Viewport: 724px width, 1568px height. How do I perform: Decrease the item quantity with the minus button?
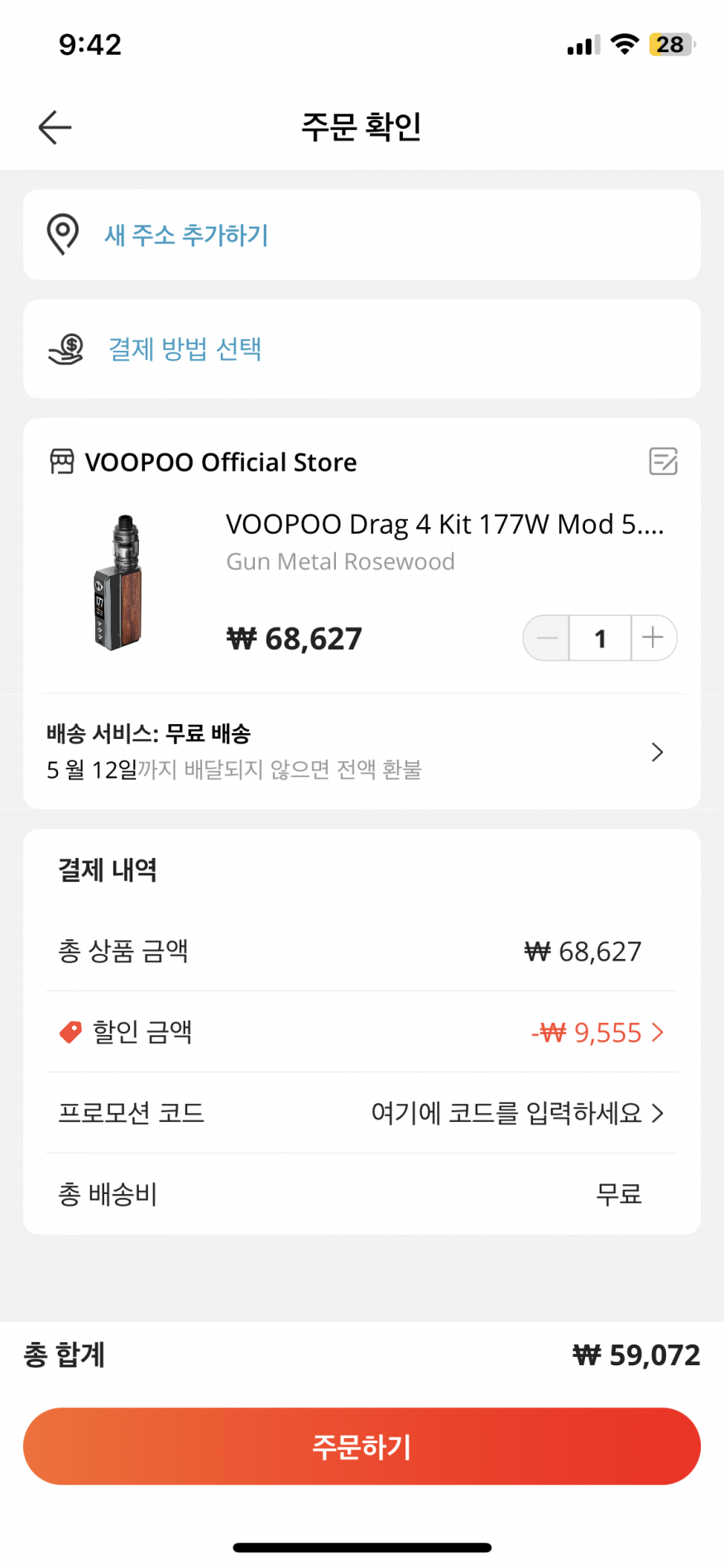[x=547, y=638]
